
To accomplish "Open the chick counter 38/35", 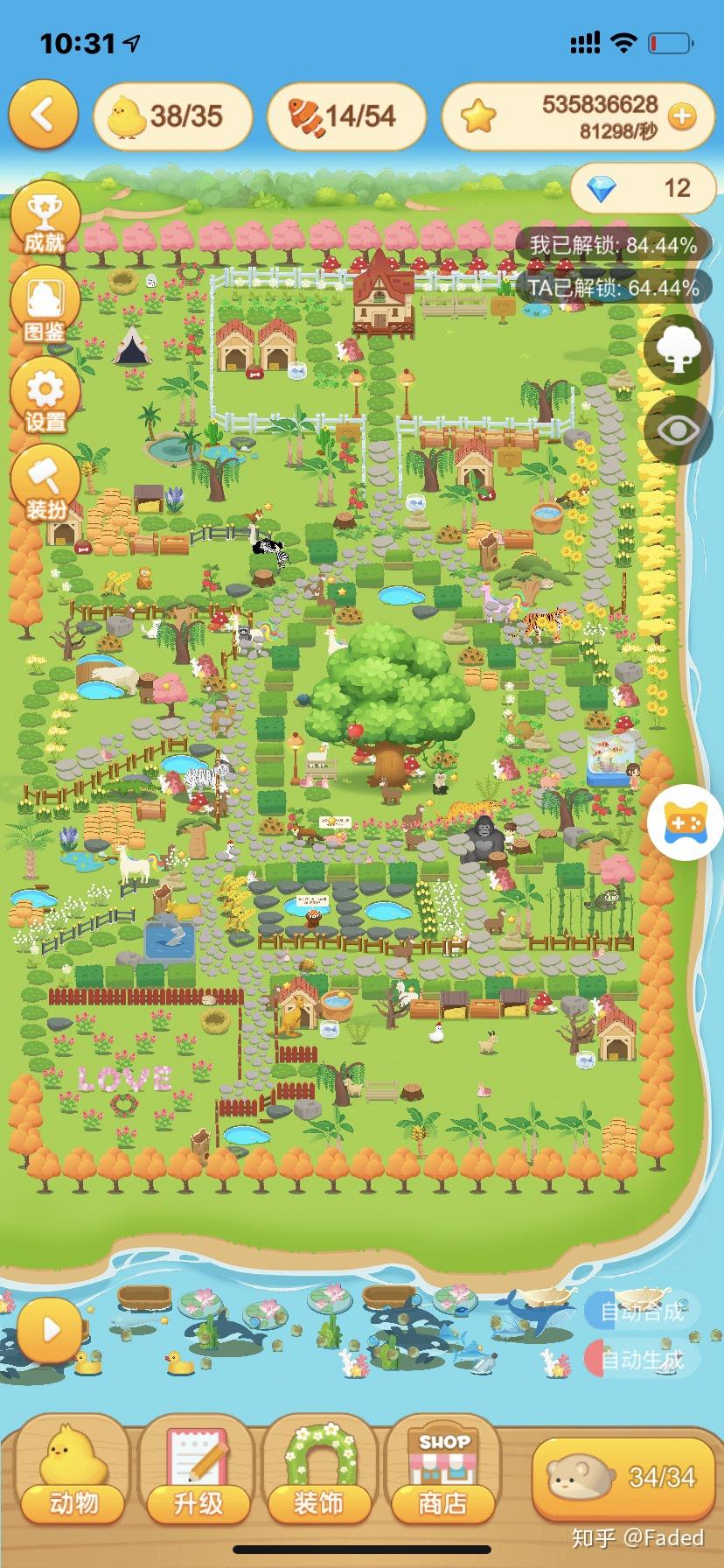I will pos(171,116).
